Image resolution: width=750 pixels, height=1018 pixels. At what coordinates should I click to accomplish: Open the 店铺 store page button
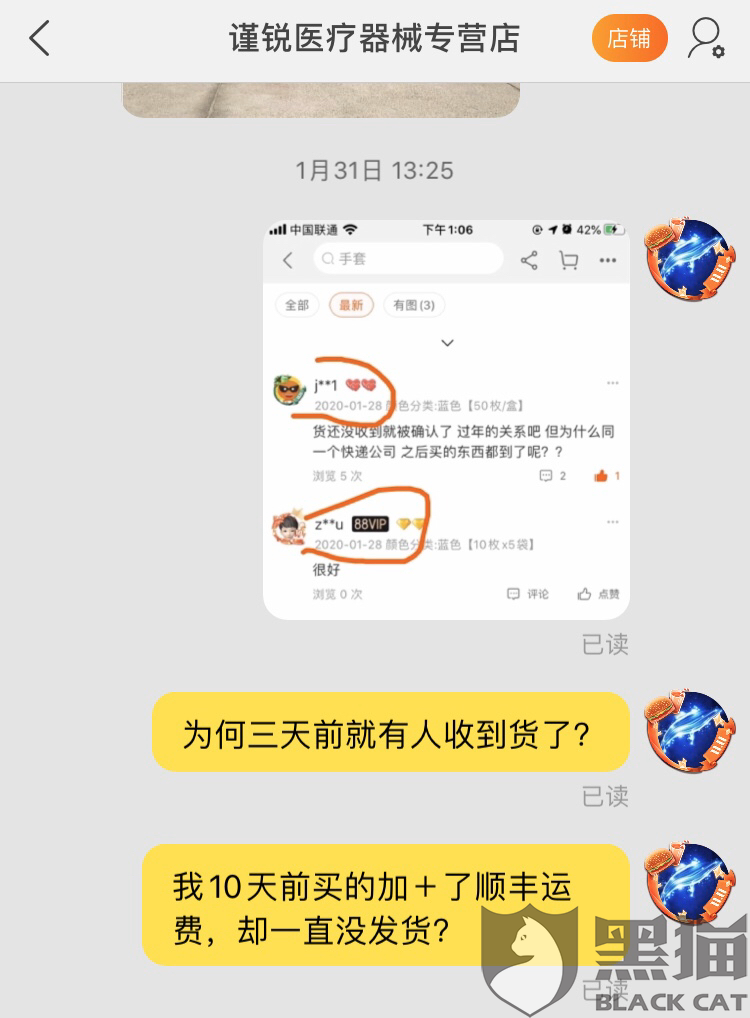coord(629,39)
